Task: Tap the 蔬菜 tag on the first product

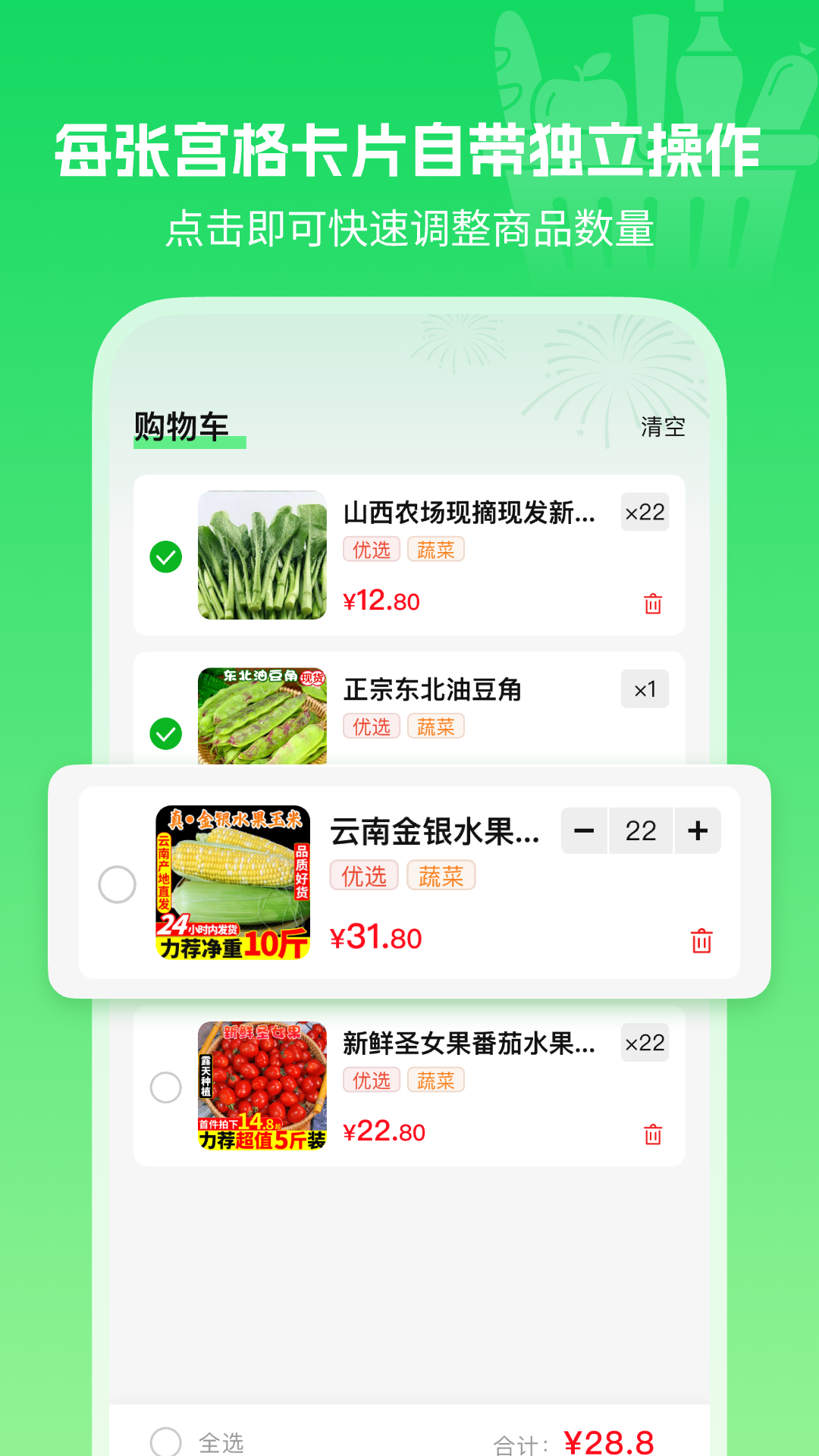Action: pos(437,550)
